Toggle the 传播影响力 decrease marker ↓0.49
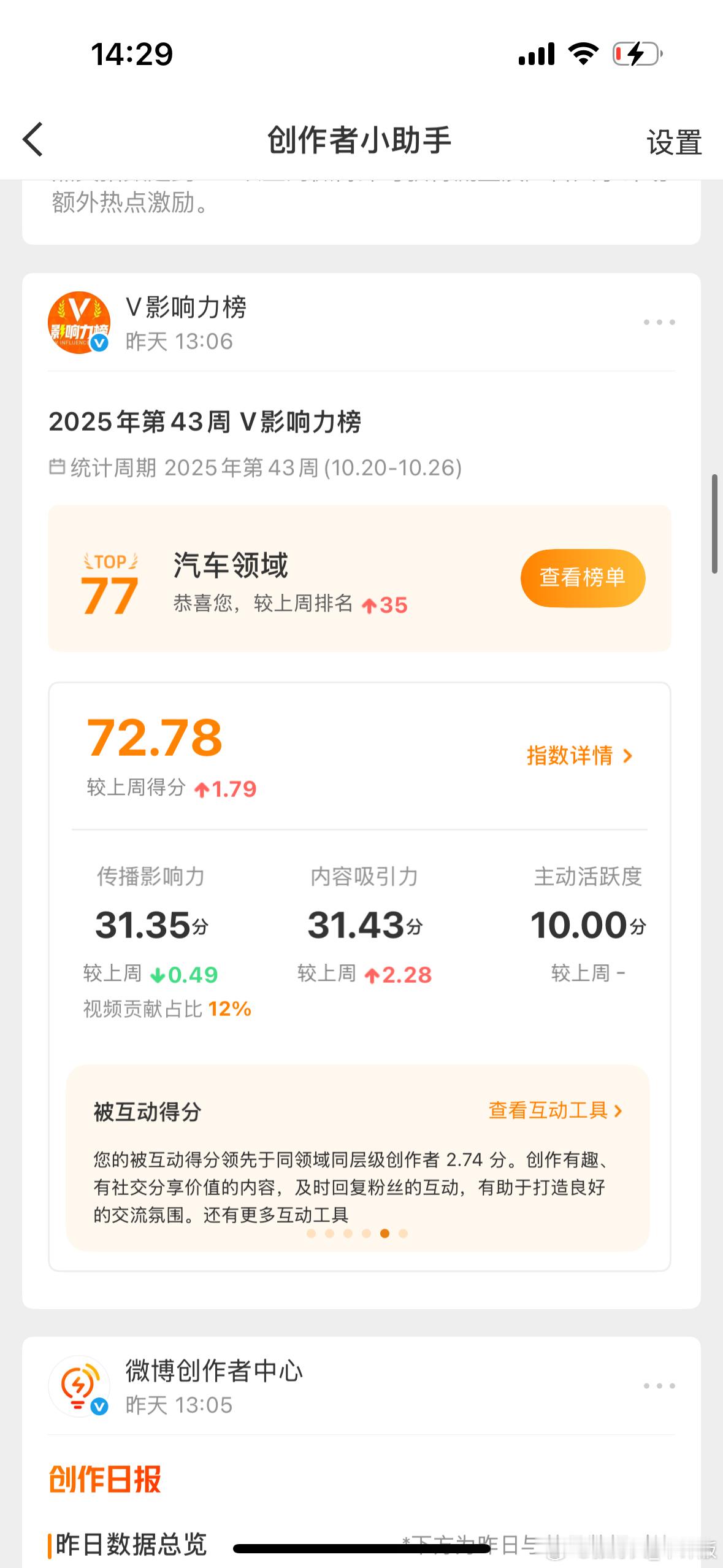This screenshot has height=1568, width=723. (x=184, y=973)
